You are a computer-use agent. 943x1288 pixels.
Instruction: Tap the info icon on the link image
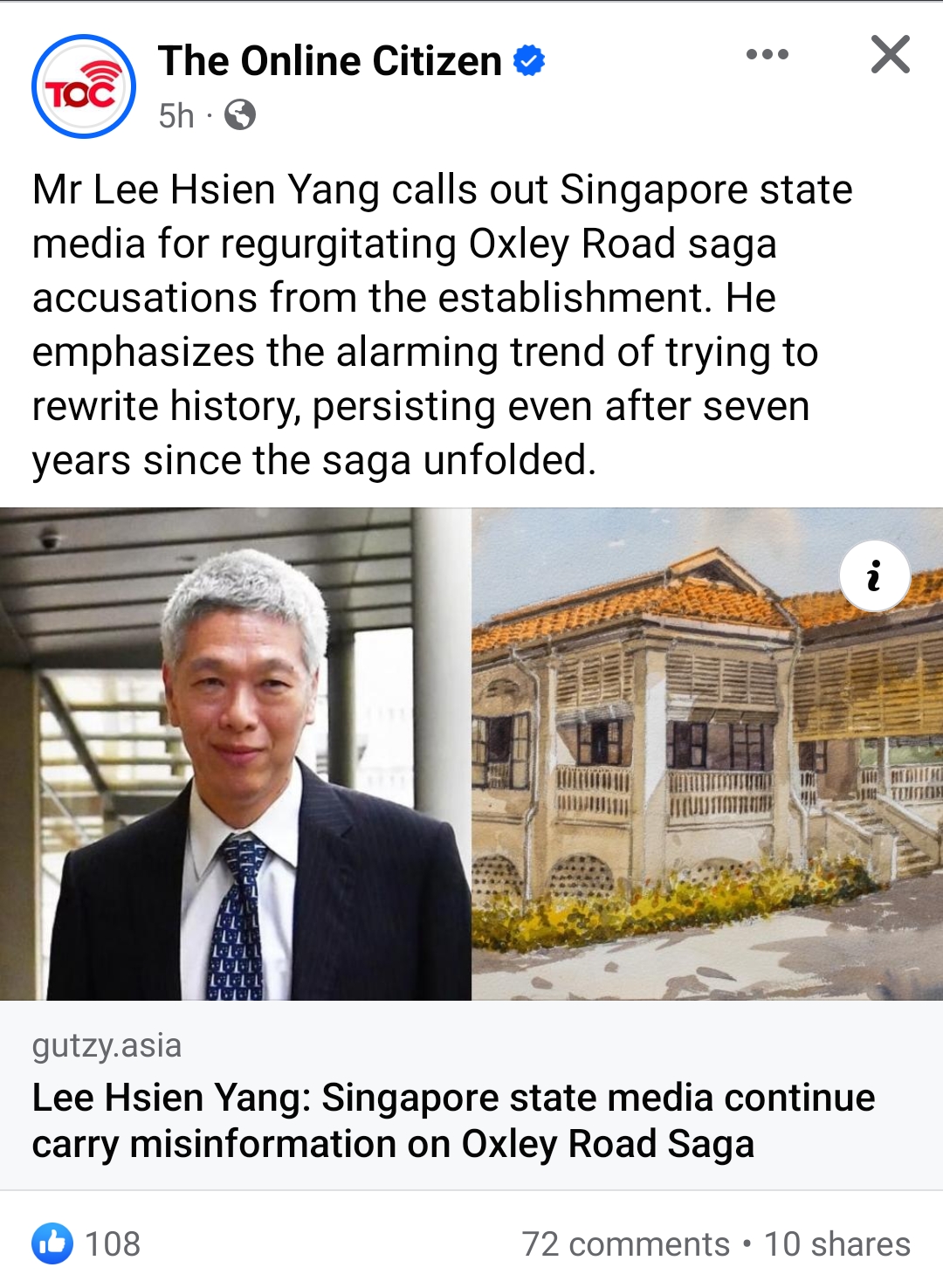tap(874, 576)
